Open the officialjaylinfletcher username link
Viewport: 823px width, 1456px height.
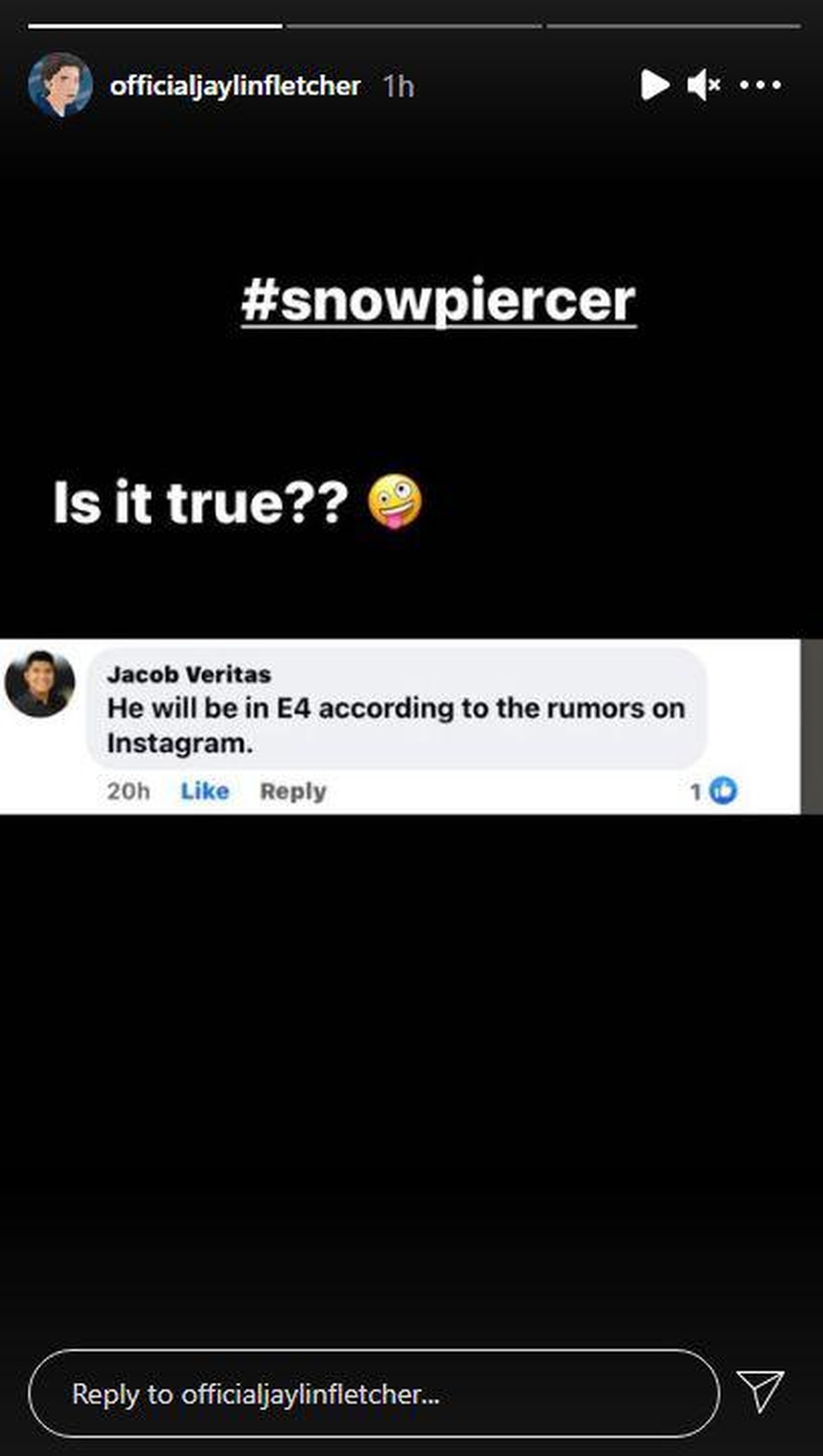point(235,86)
